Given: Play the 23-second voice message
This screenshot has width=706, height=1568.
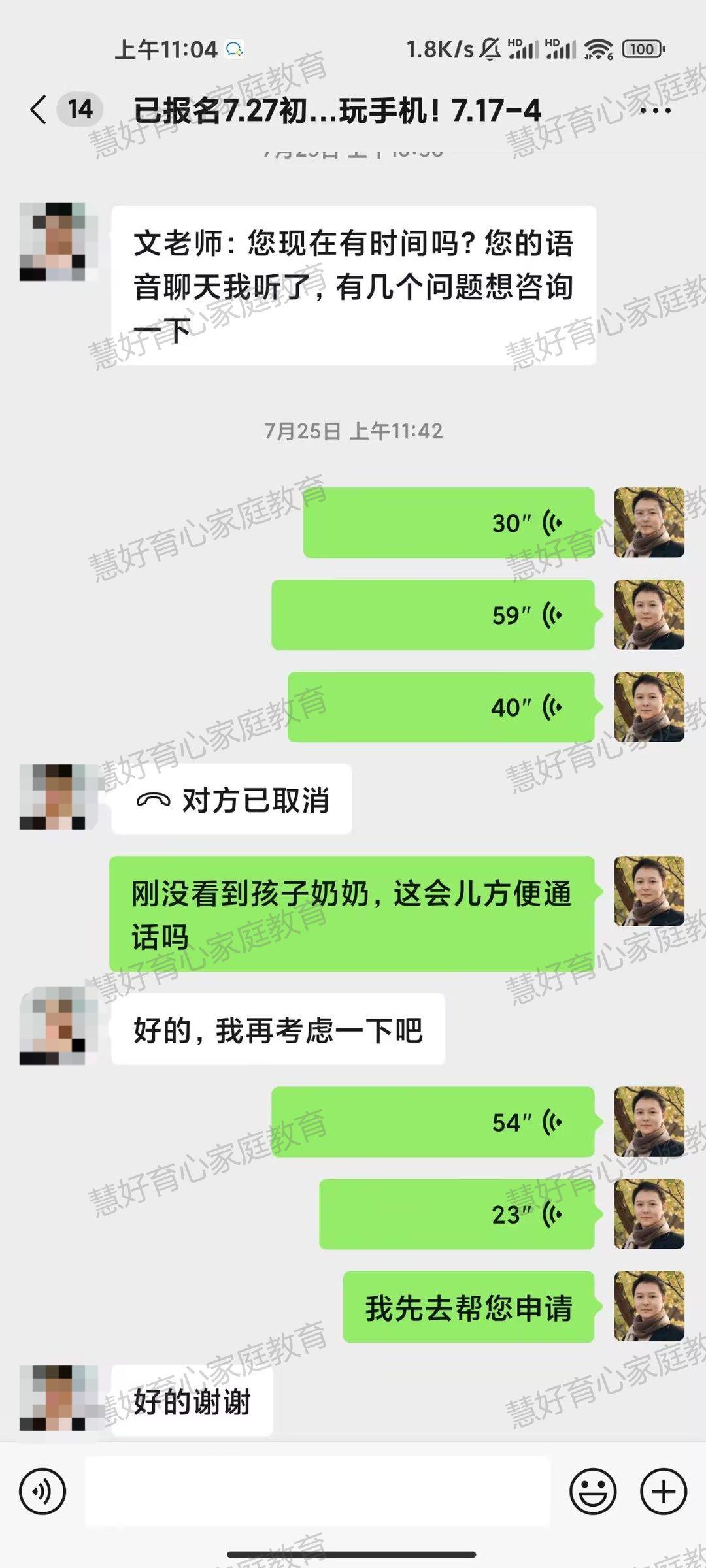Looking at the screenshot, I should (456, 1215).
